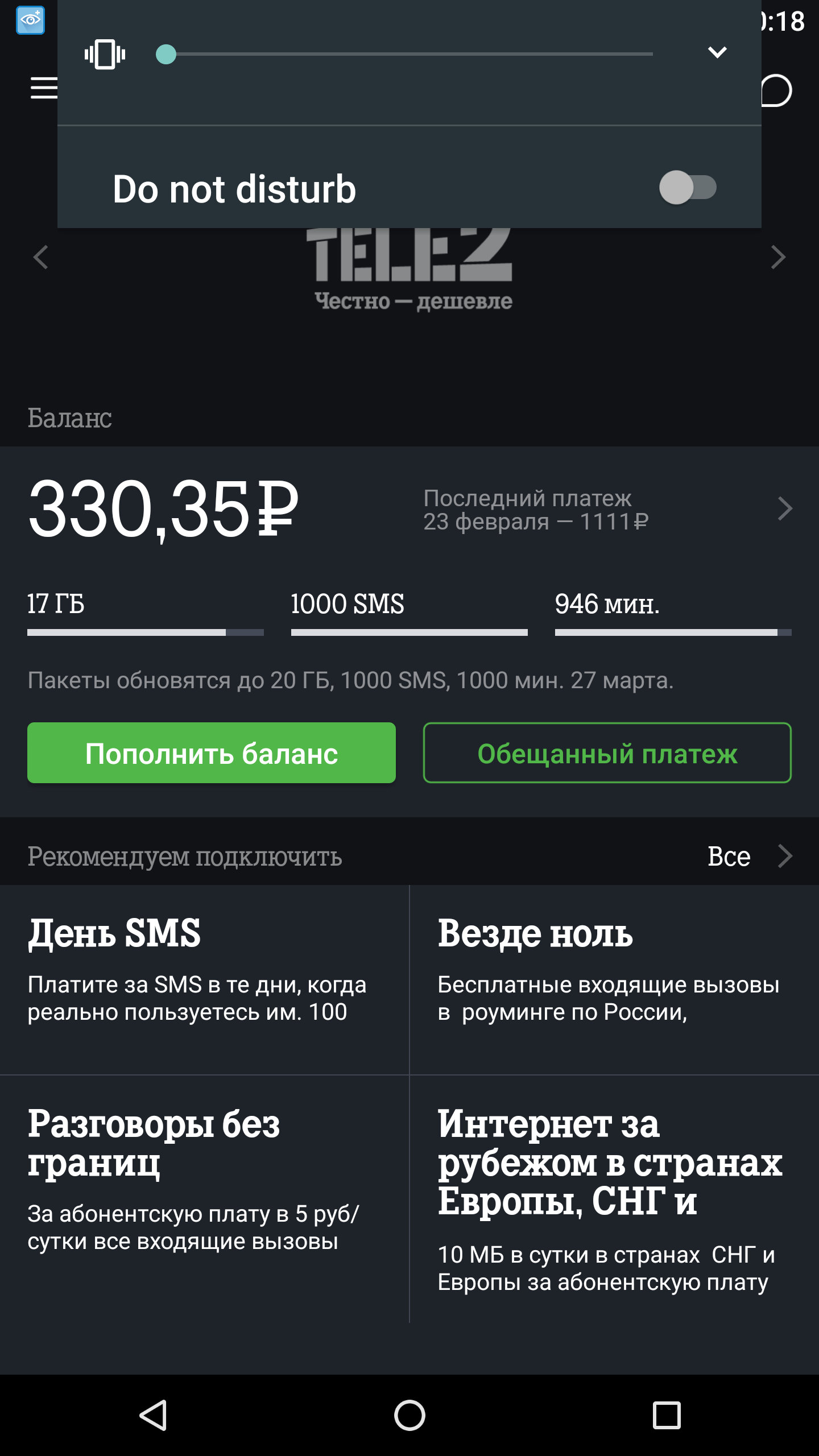Go to previous banner with left arrow
Screen dimensions: 819x1456
[40, 257]
